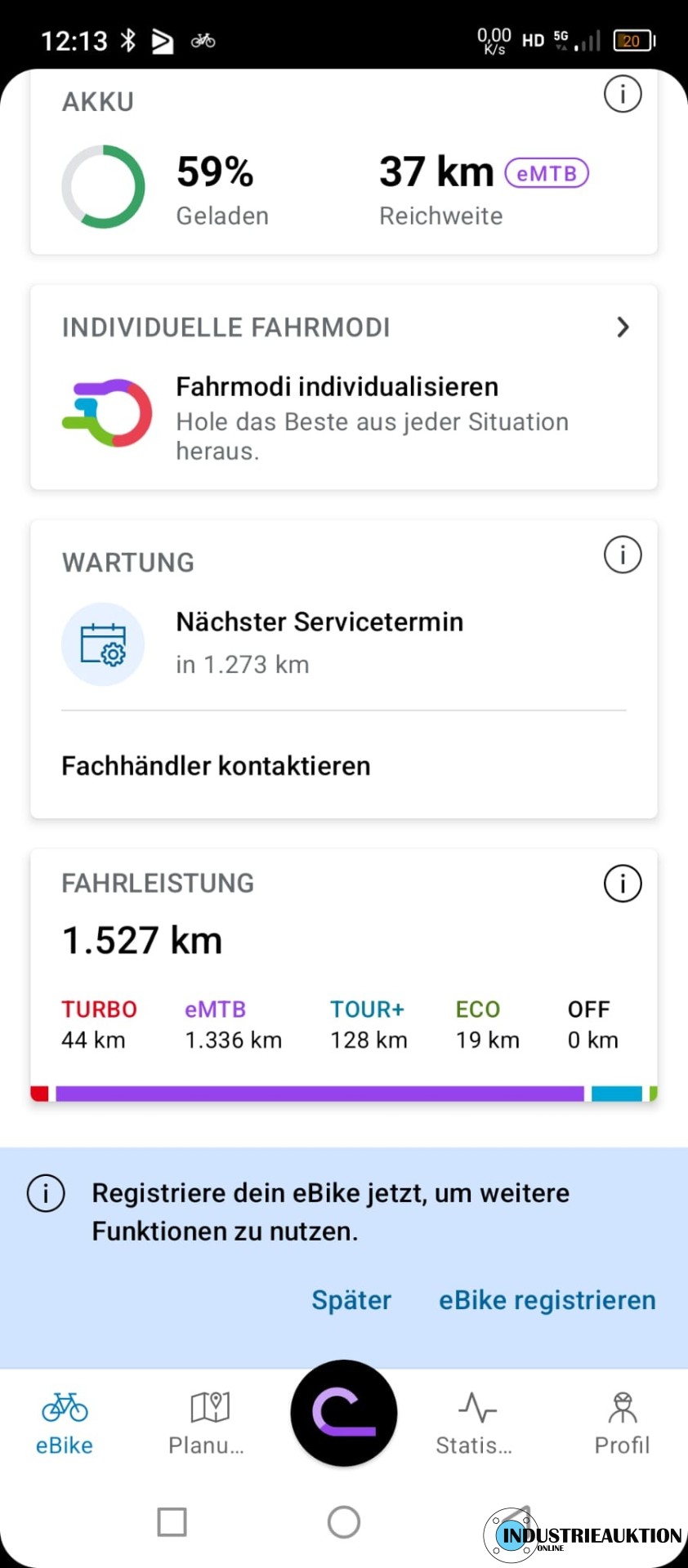Screen dimensions: 688x1568
Task: View info for Fahrleistung
Action: [623, 884]
